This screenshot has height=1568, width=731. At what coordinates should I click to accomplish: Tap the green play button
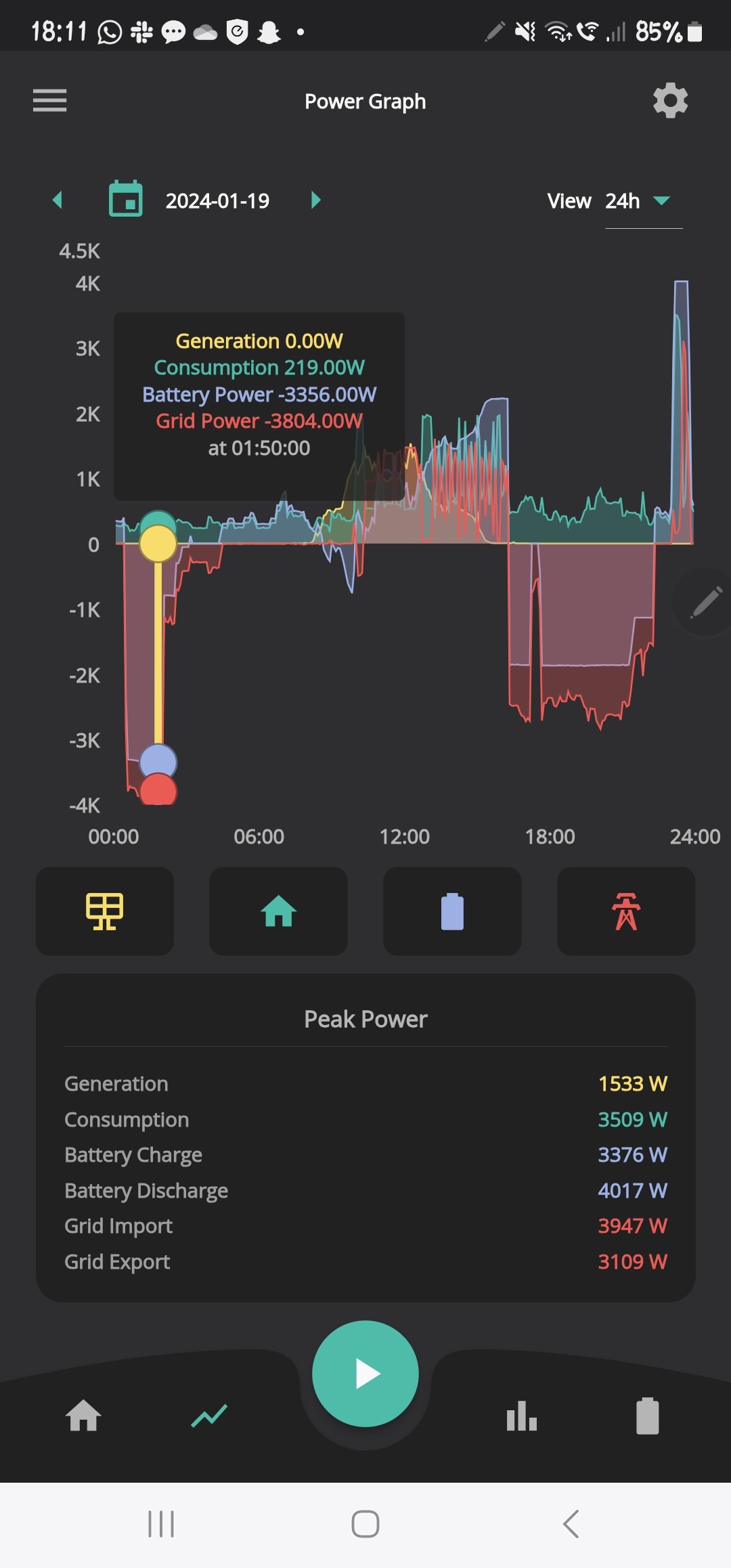[365, 1374]
